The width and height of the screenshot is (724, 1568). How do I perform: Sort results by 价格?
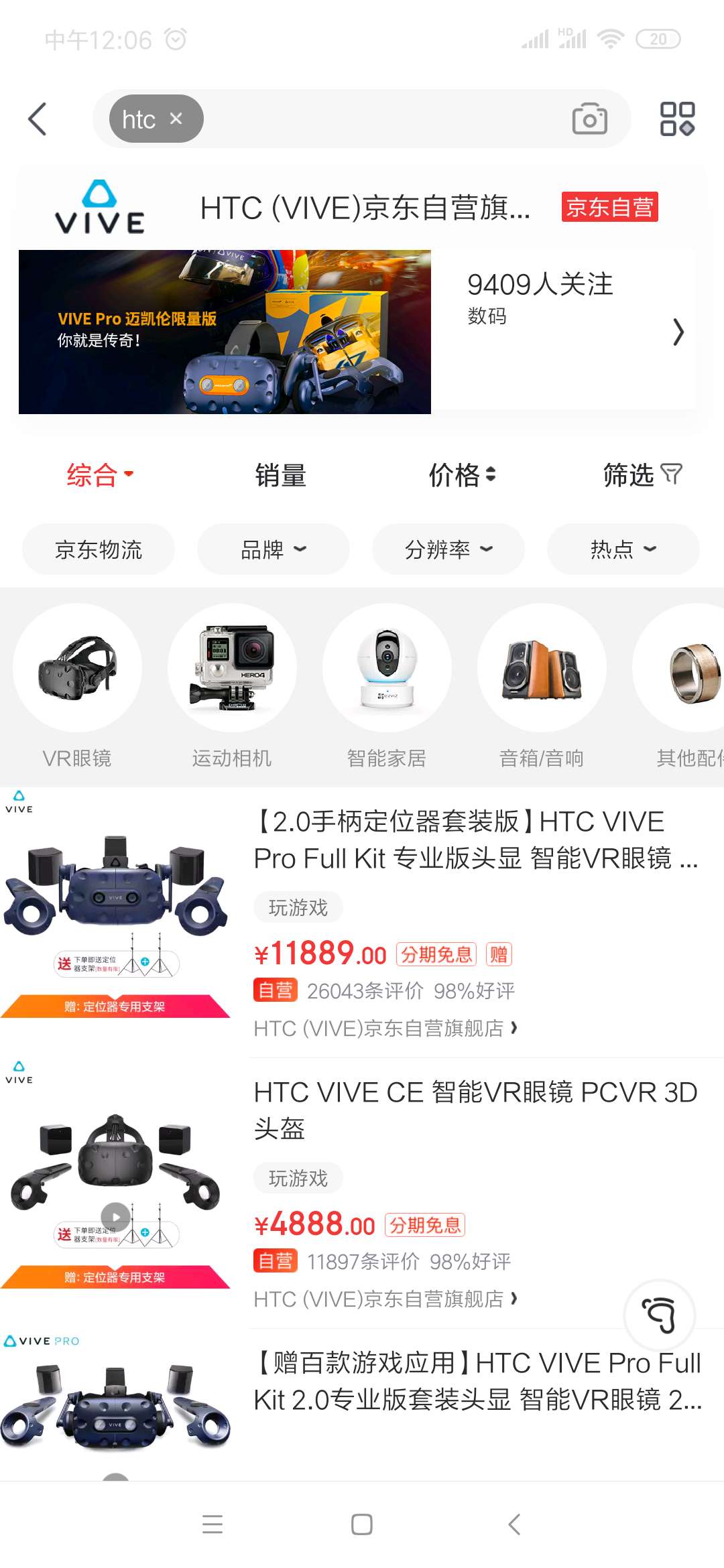point(461,475)
